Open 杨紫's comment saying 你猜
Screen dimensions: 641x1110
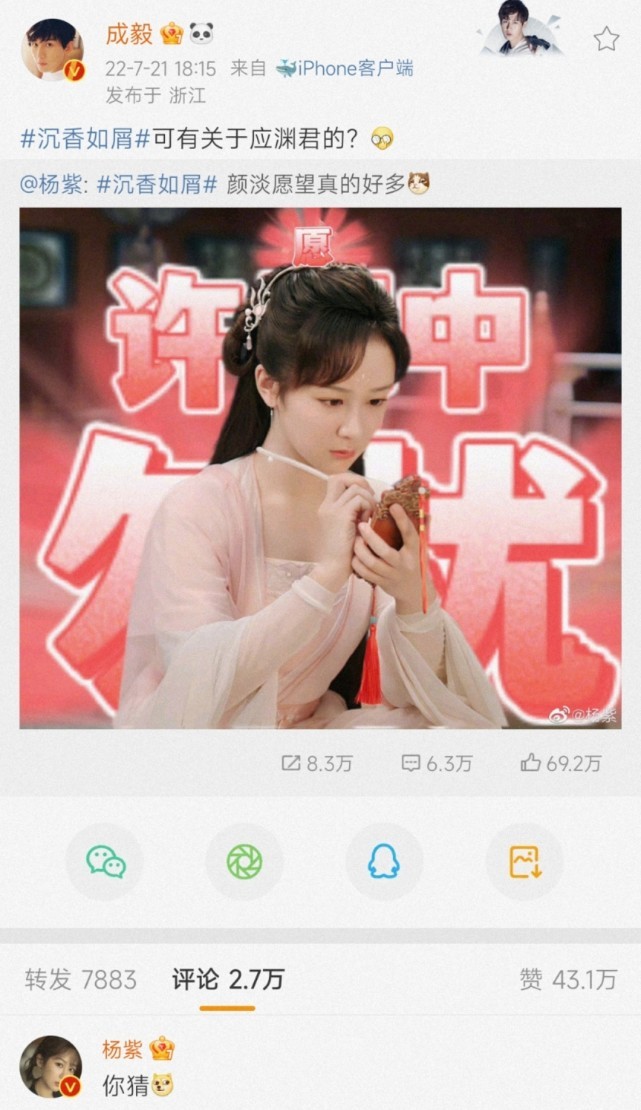click(x=127, y=1085)
